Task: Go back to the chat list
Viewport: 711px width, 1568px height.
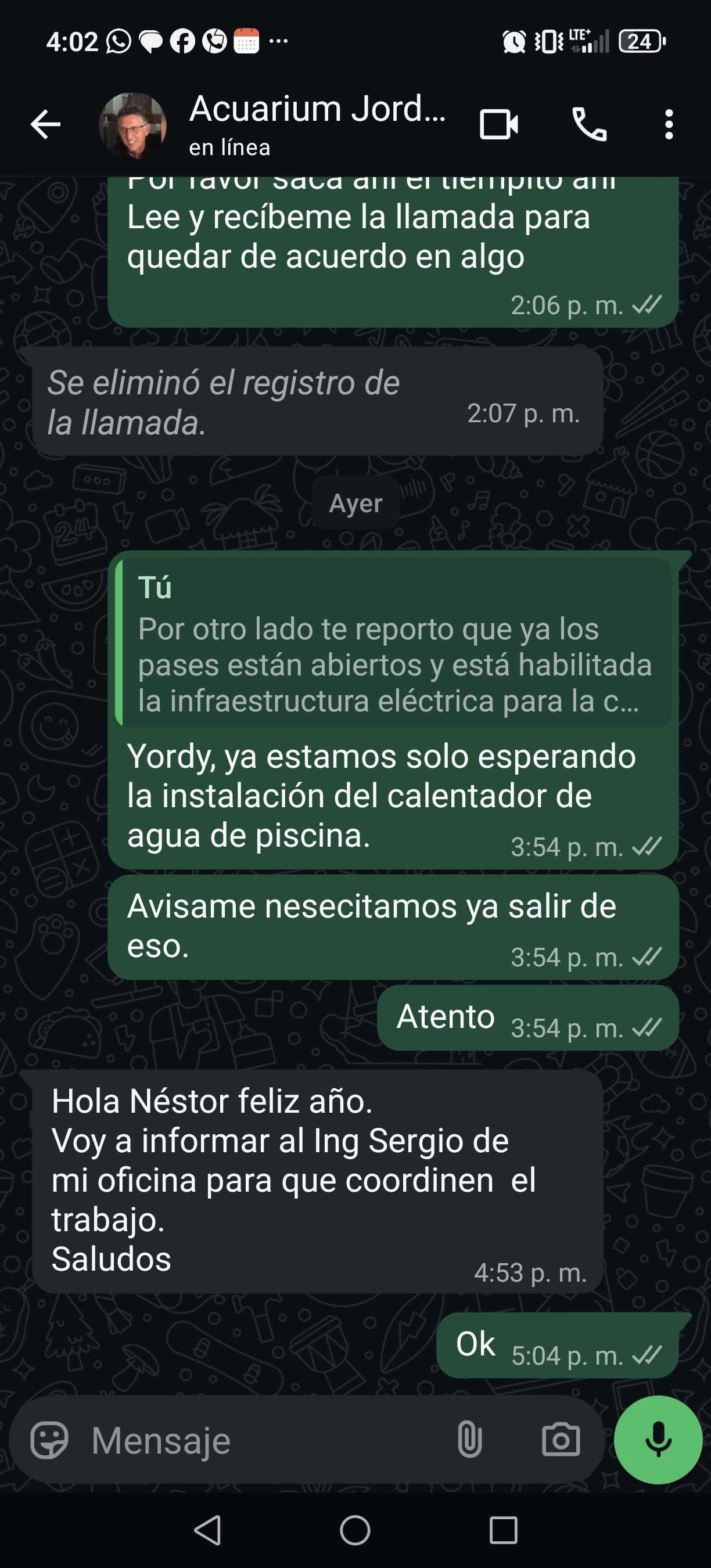Action: (x=46, y=125)
